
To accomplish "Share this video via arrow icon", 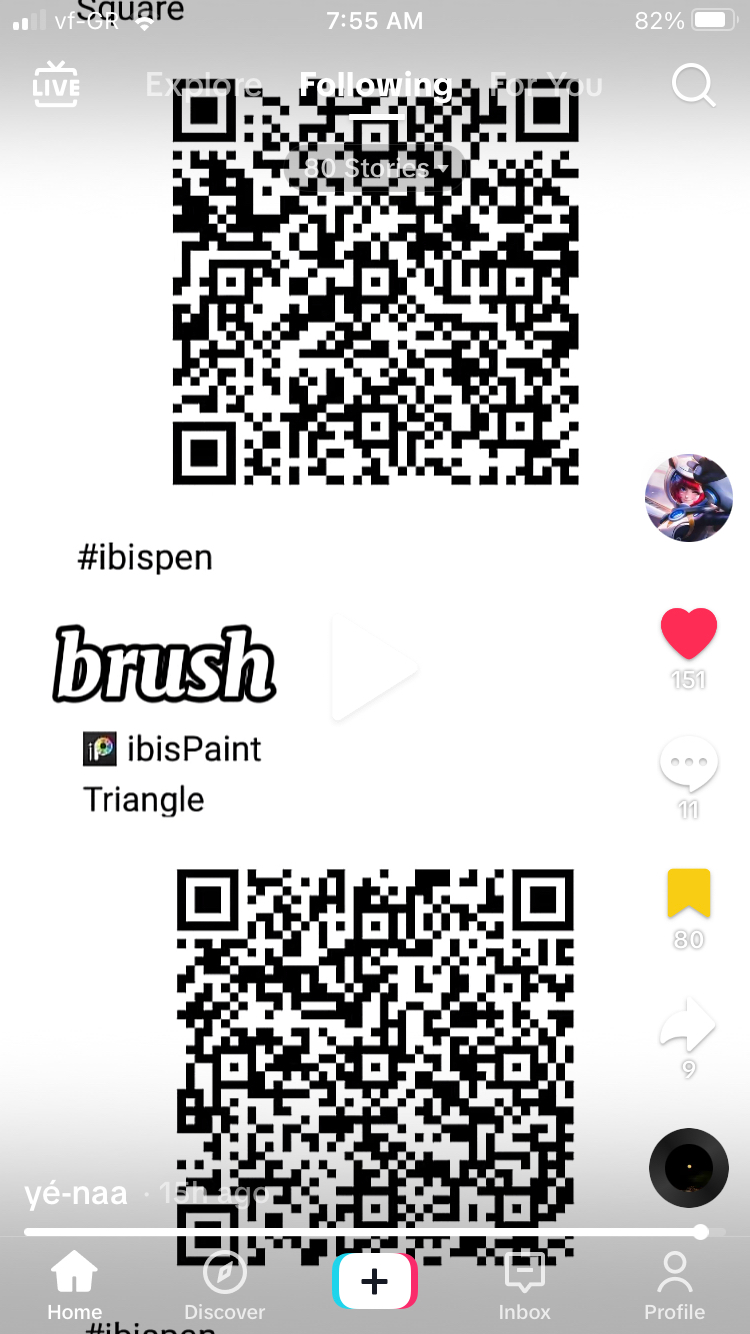I will point(689,1026).
